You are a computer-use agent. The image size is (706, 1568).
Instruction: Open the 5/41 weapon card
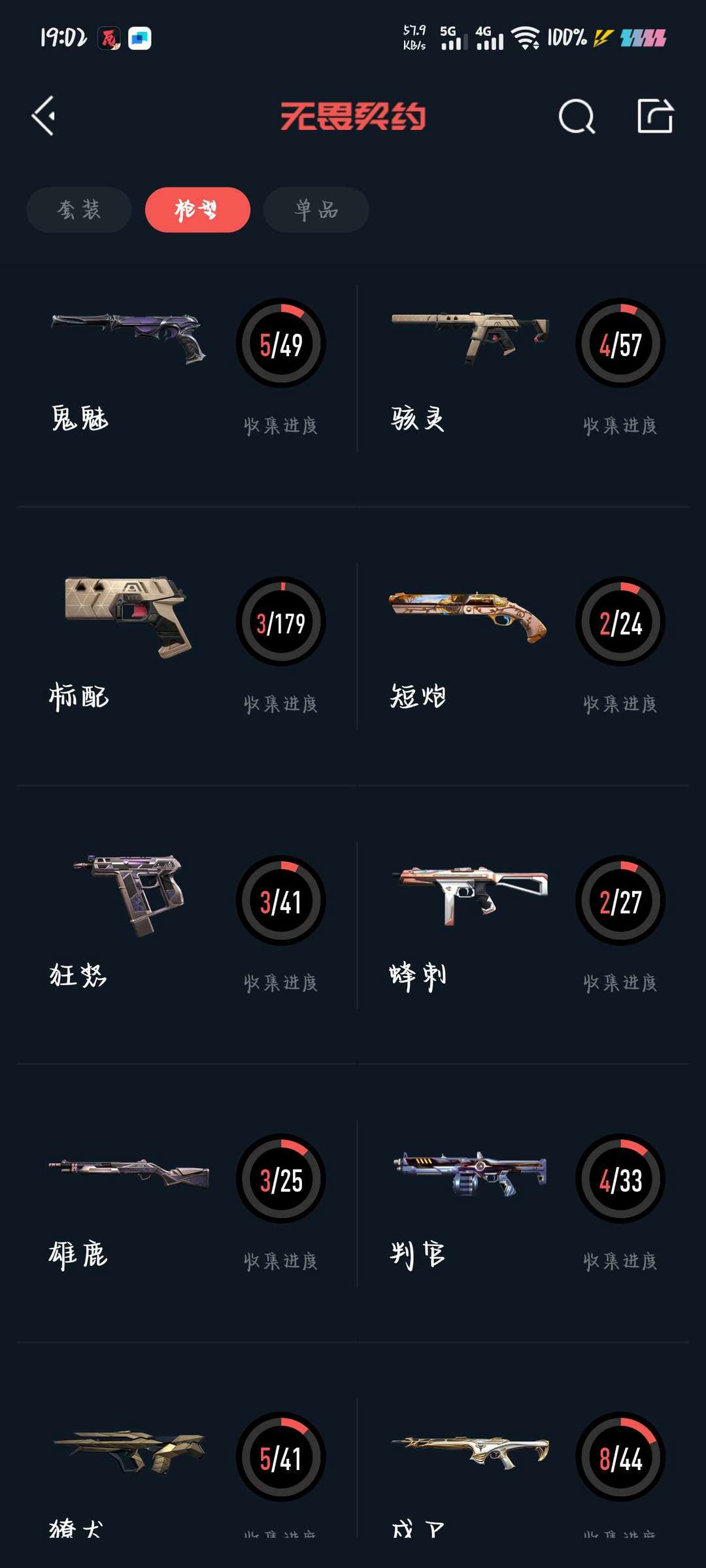(186, 1470)
